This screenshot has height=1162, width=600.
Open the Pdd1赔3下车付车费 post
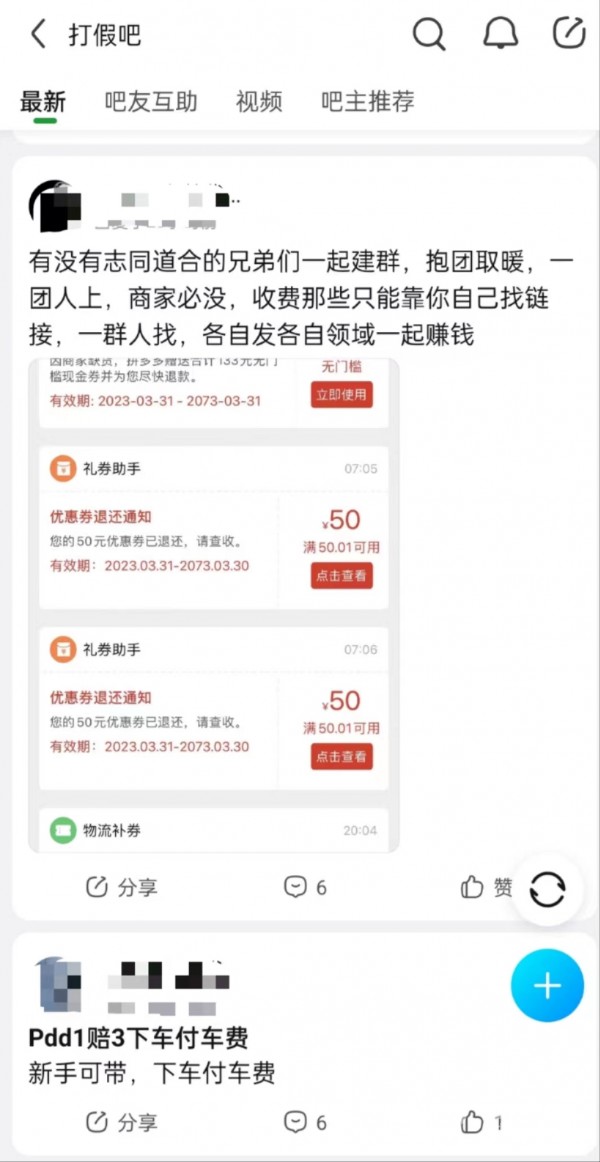pos(140,1039)
